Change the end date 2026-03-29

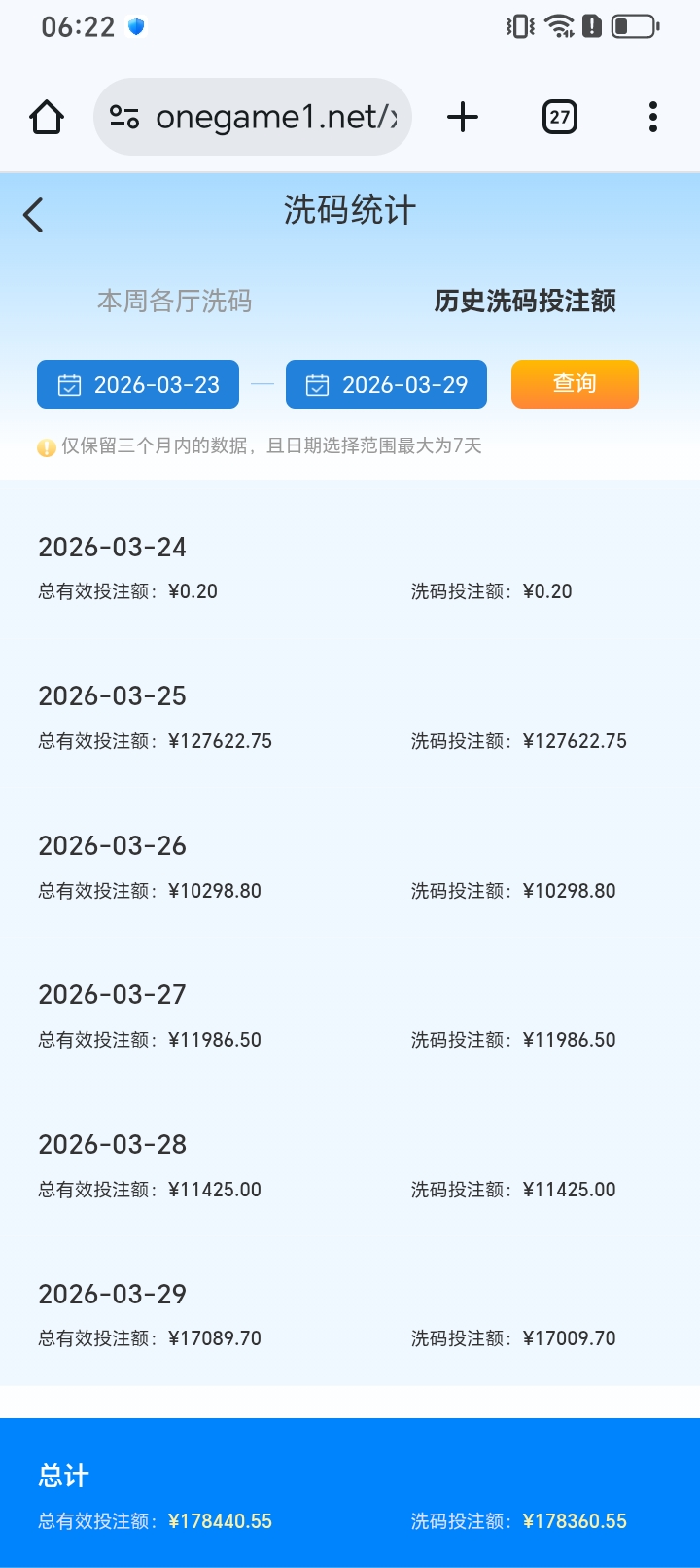[x=386, y=385]
